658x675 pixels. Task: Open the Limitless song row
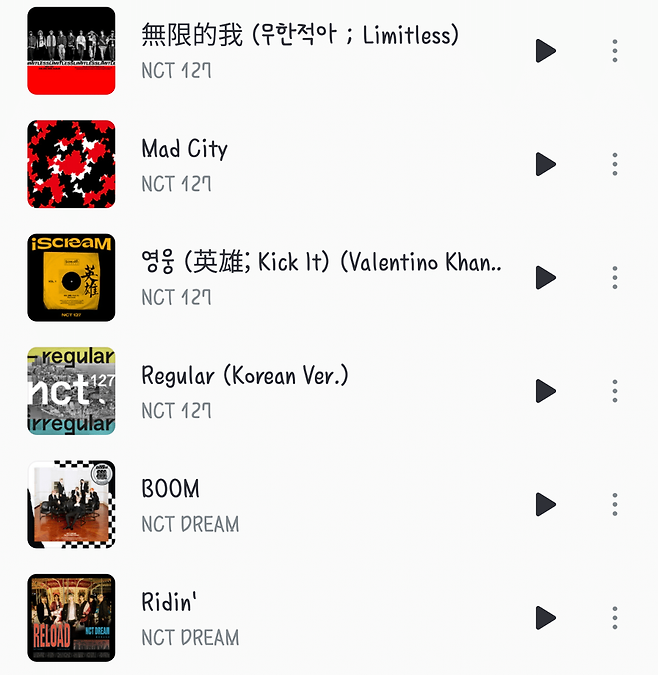(x=300, y=51)
